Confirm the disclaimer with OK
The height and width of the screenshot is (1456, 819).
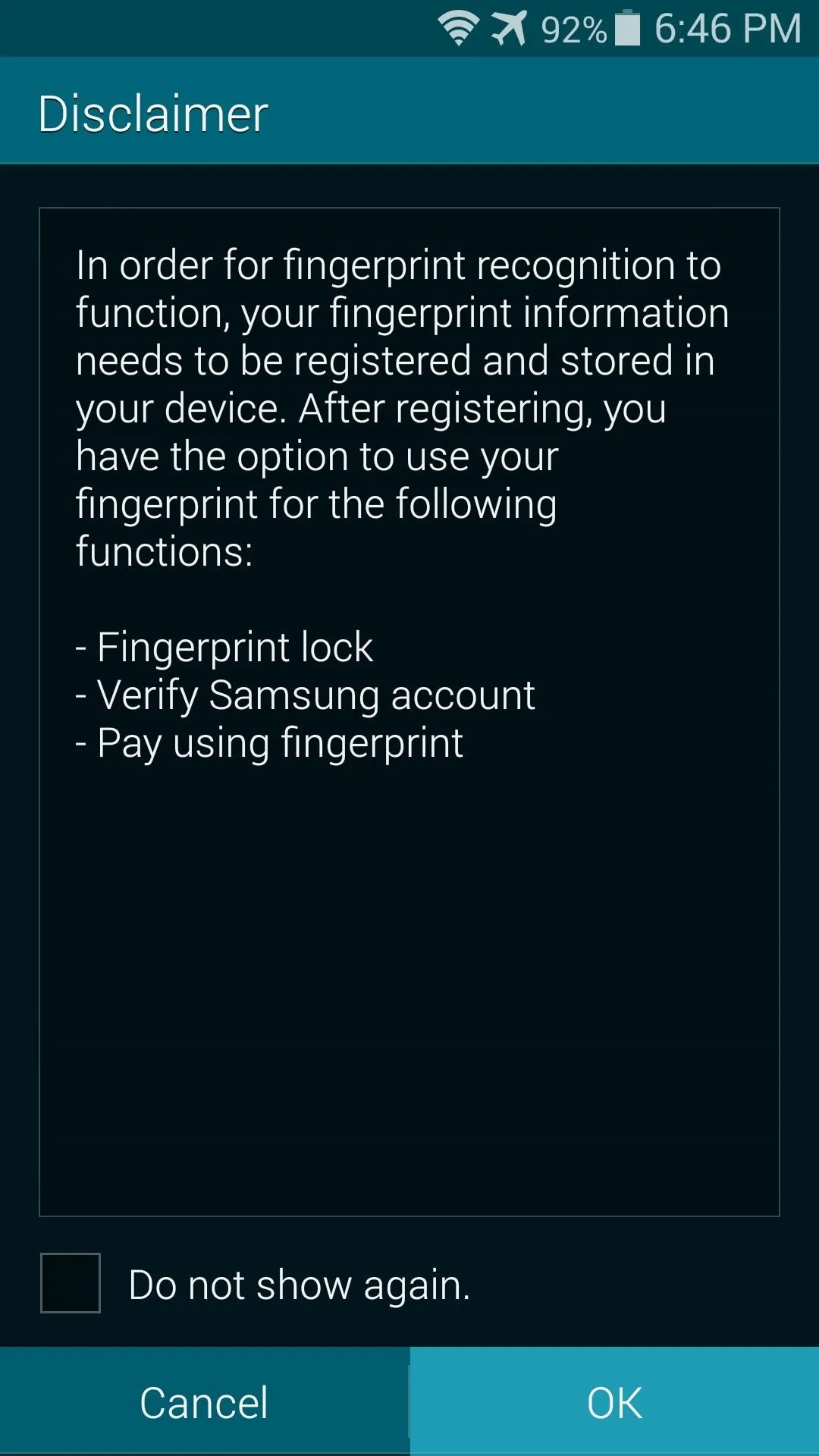coord(615,1402)
